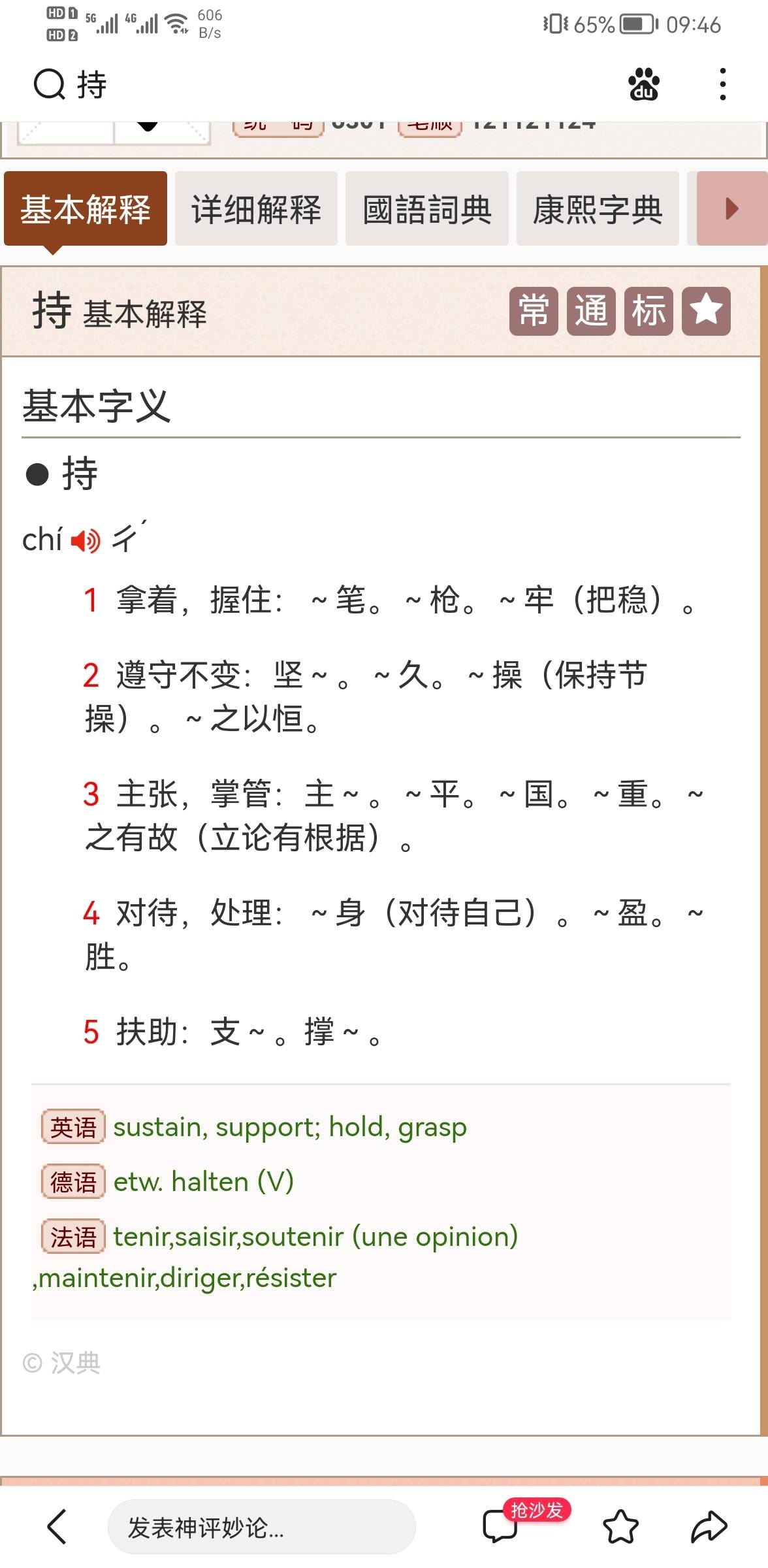Open the three-dot overflow menu

click(x=722, y=84)
